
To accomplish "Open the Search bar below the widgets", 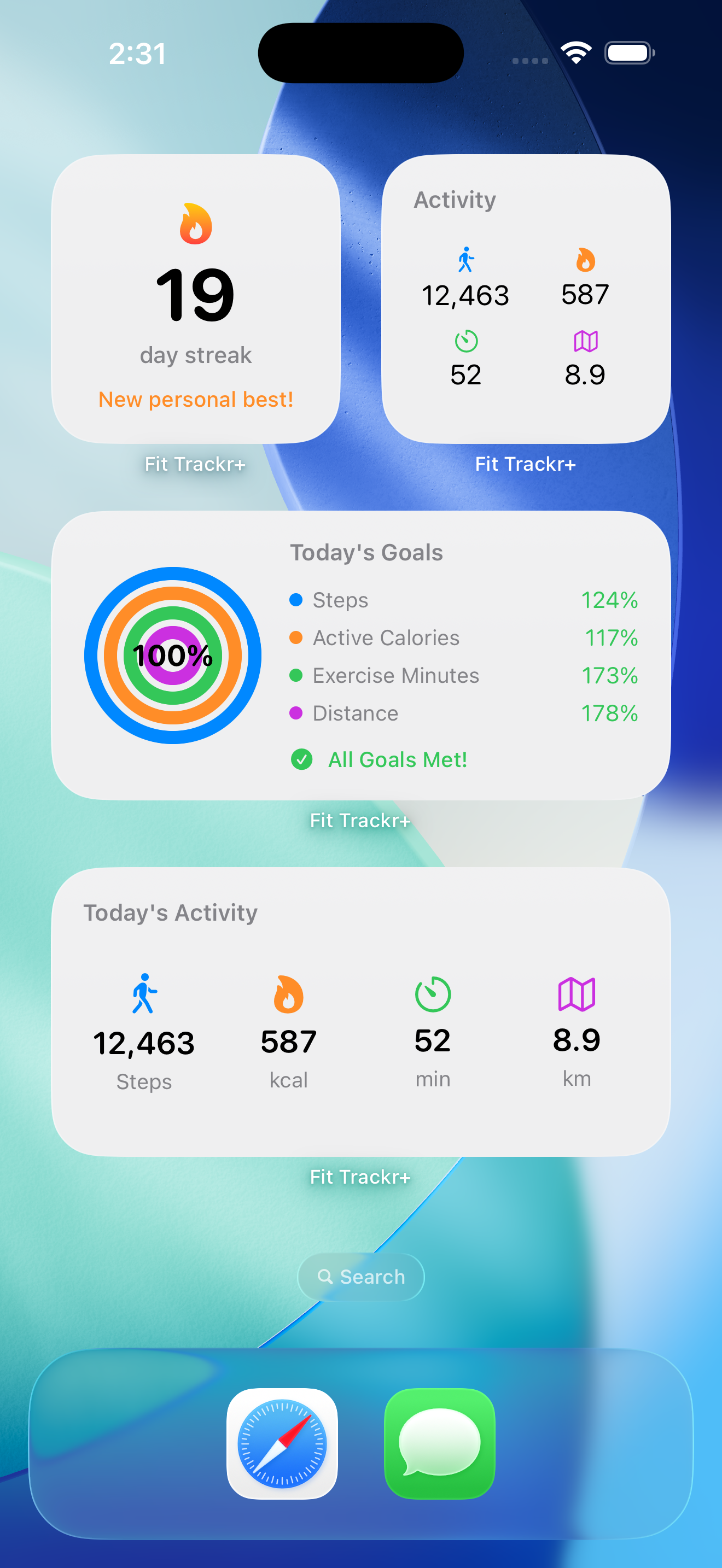I will 360,1277.
